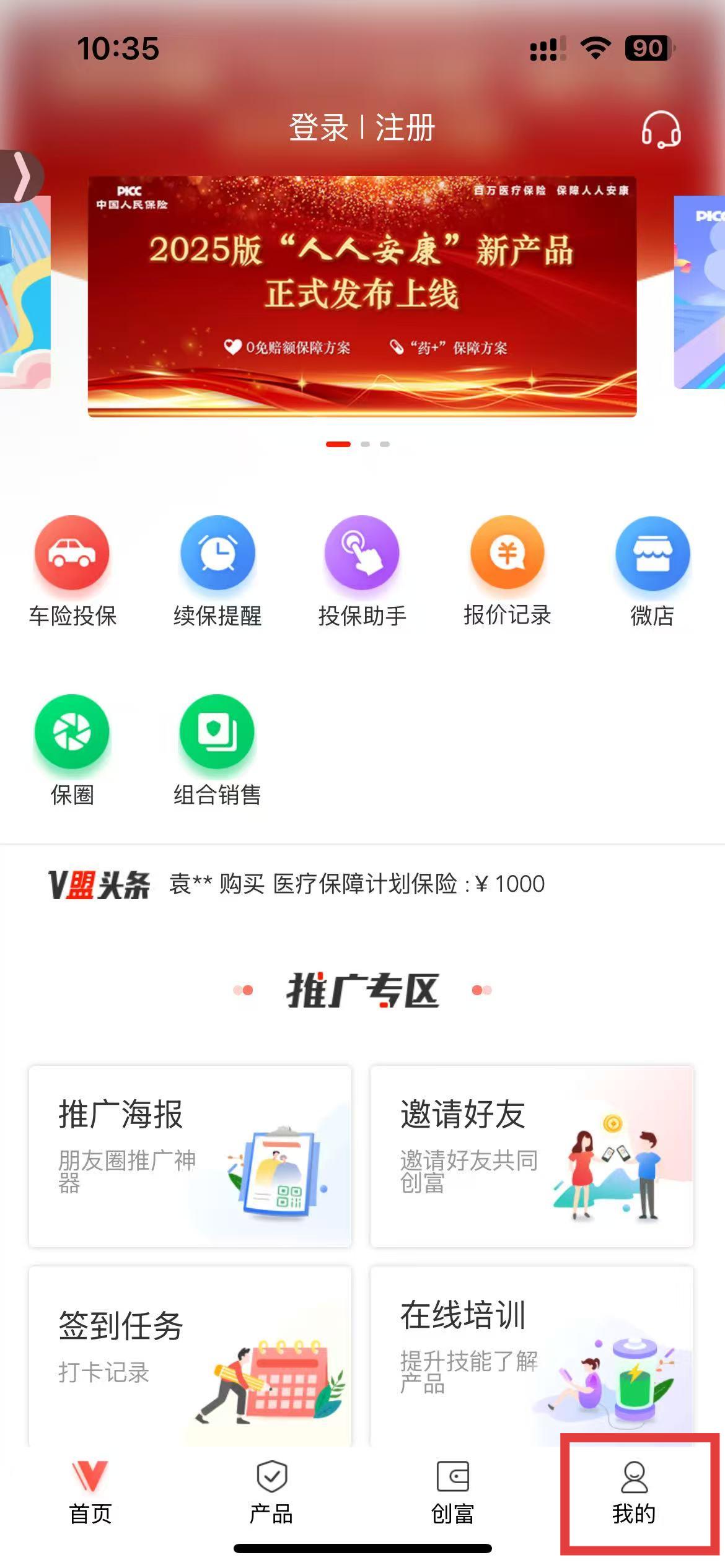Expand the side arrow handle
725x1568 pixels.
(x=21, y=176)
